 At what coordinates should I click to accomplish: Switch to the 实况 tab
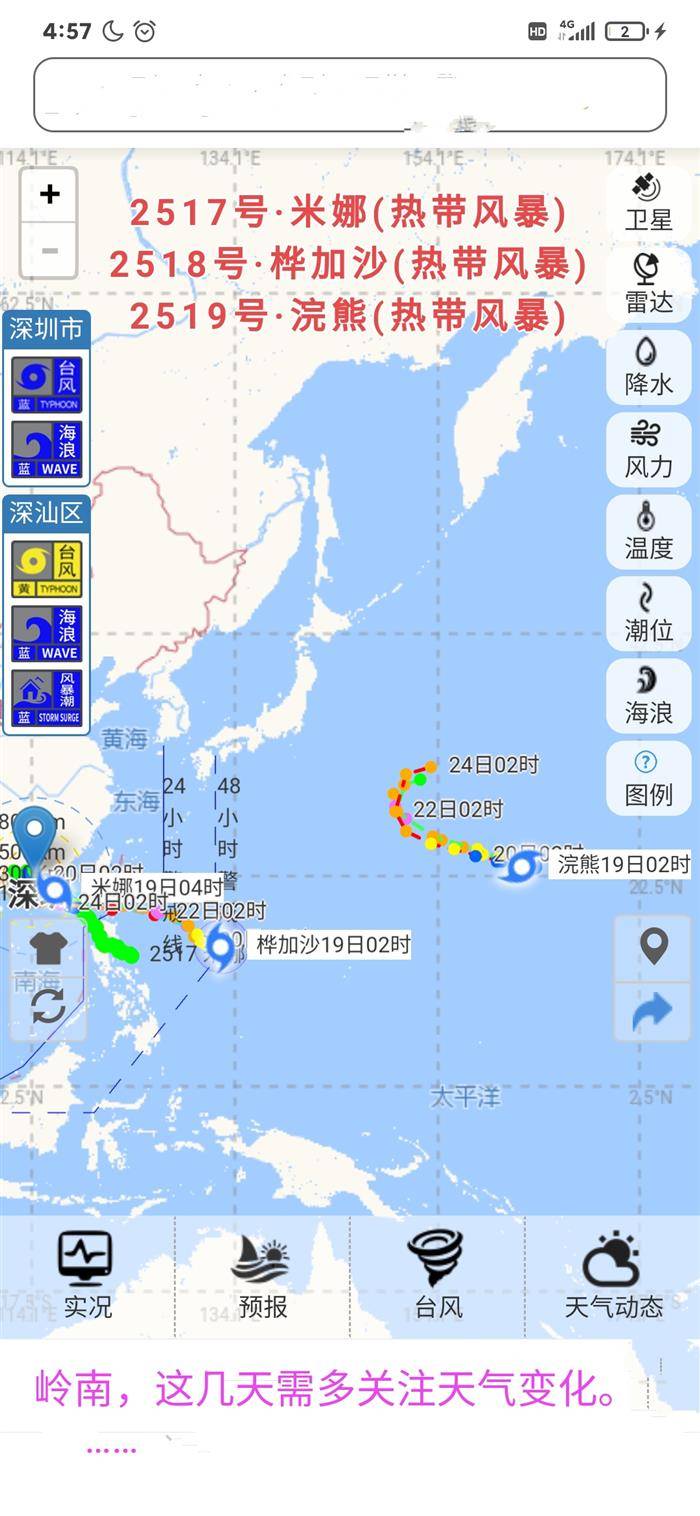[87, 1275]
